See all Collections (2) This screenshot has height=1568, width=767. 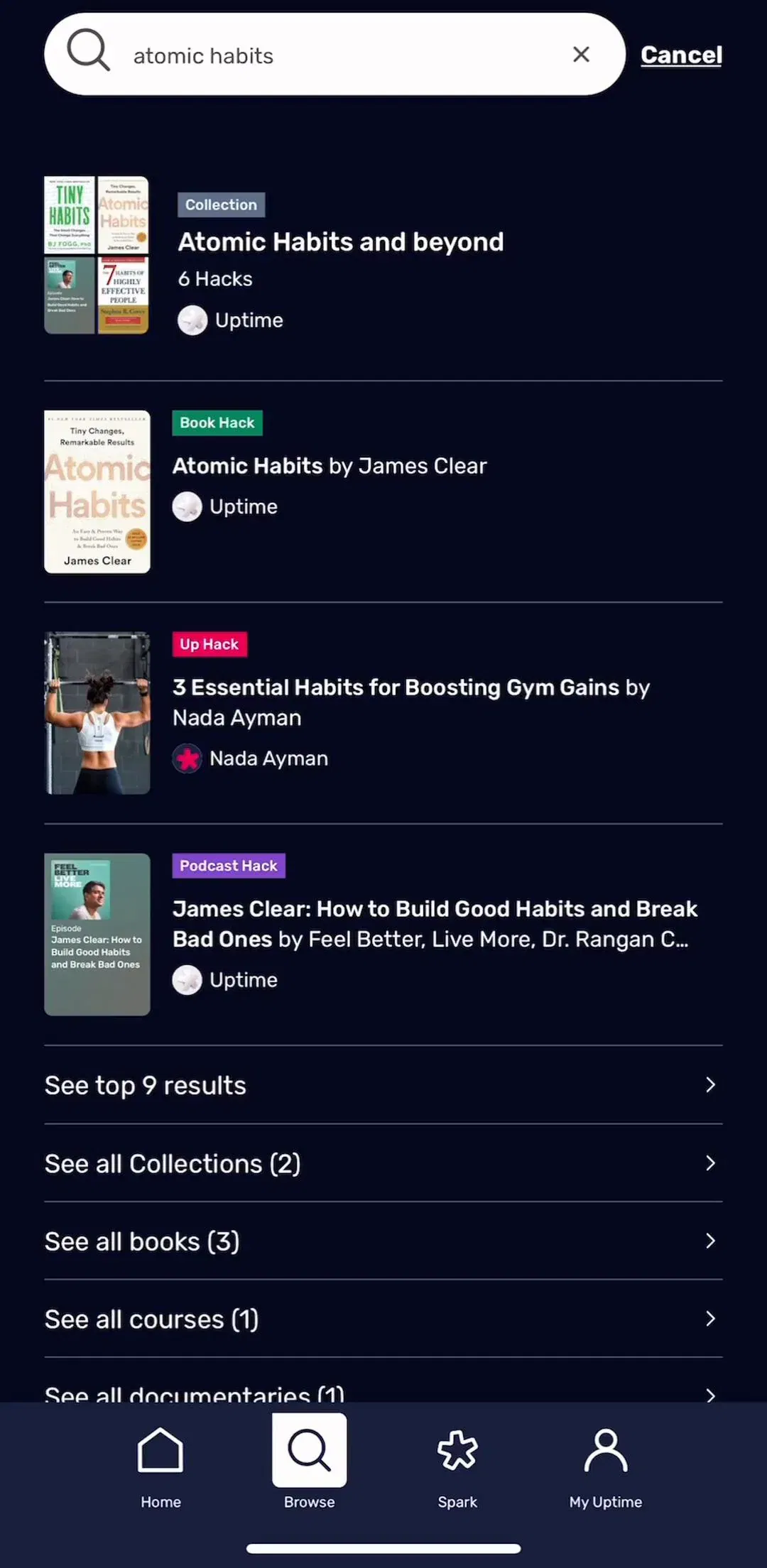pos(383,1163)
